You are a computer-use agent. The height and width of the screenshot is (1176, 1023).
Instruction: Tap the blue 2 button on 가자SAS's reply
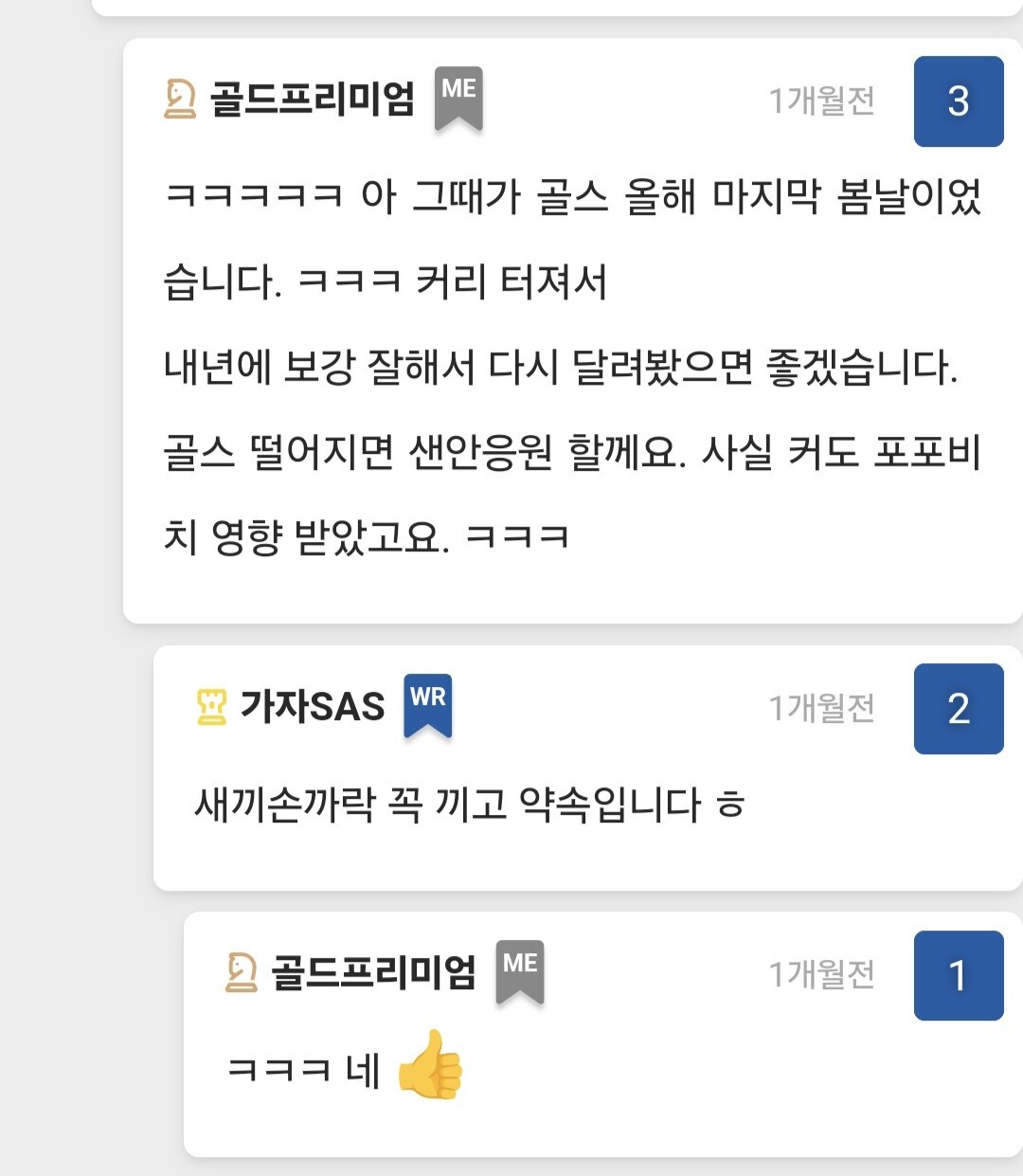pyautogui.click(x=959, y=709)
